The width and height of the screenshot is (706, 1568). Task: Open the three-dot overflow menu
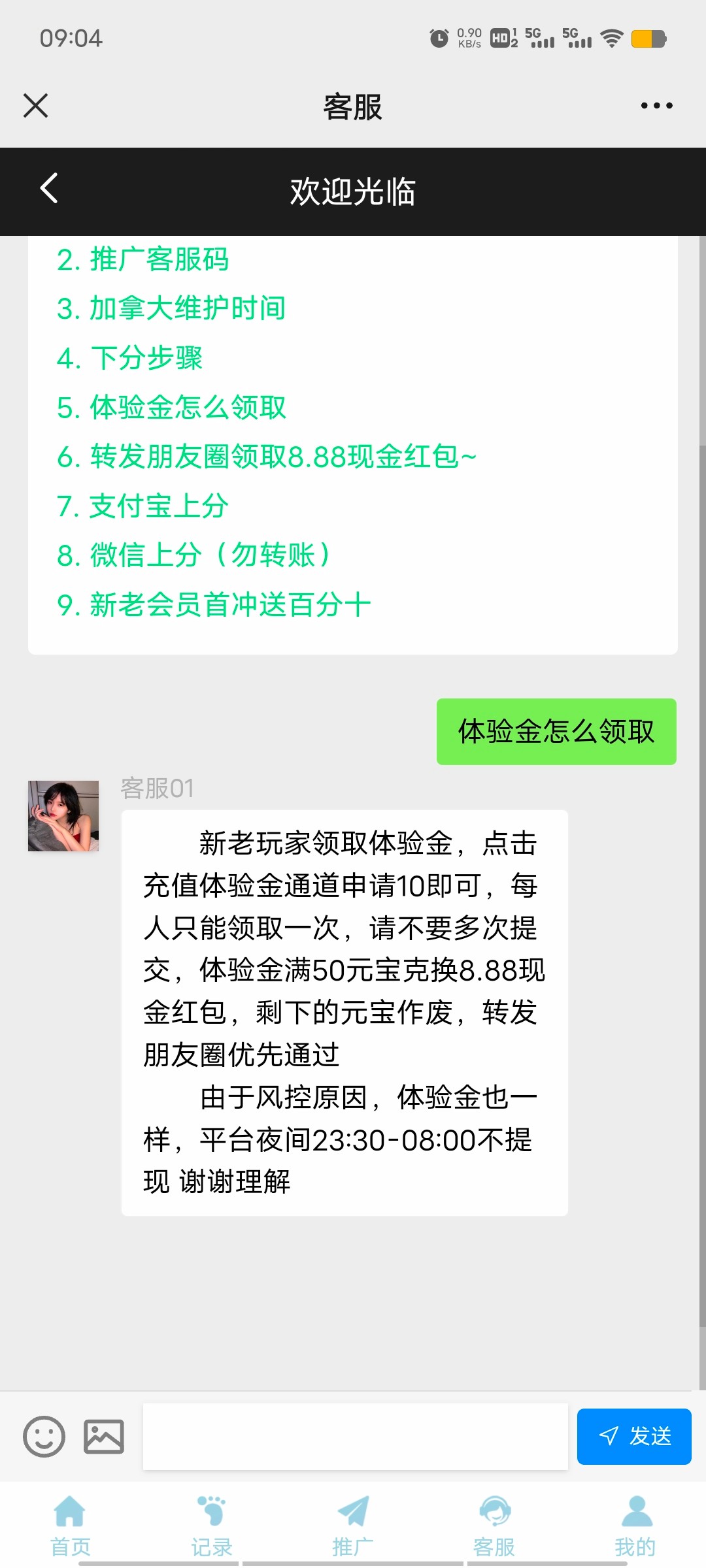[x=656, y=106]
